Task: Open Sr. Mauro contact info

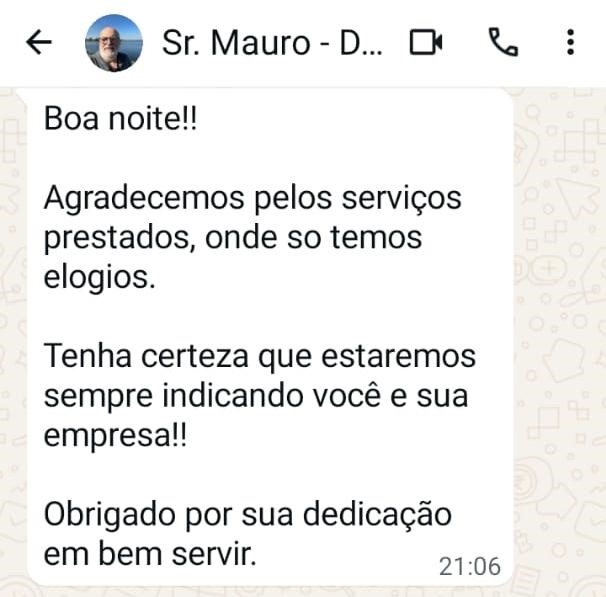Action: pos(270,43)
